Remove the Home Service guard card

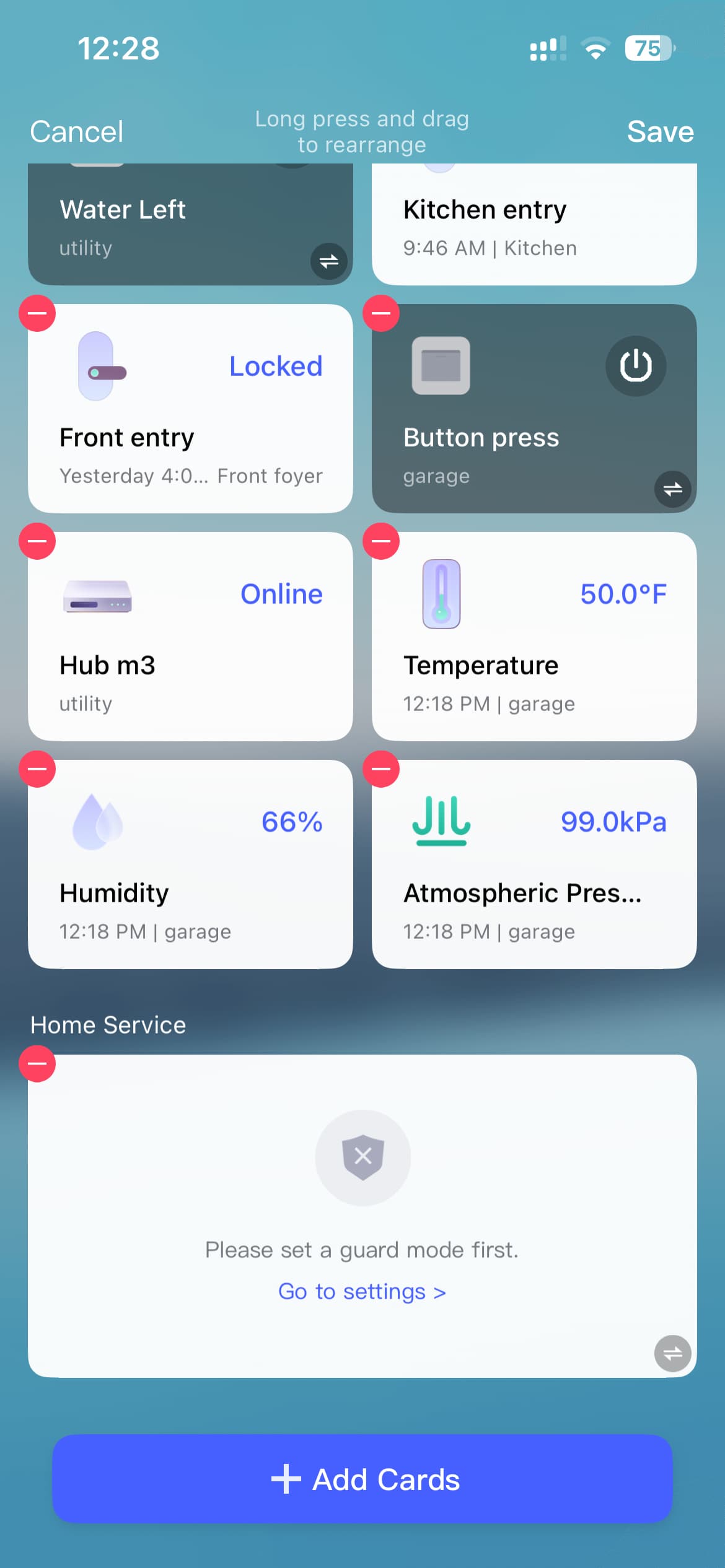pos(37,1064)
